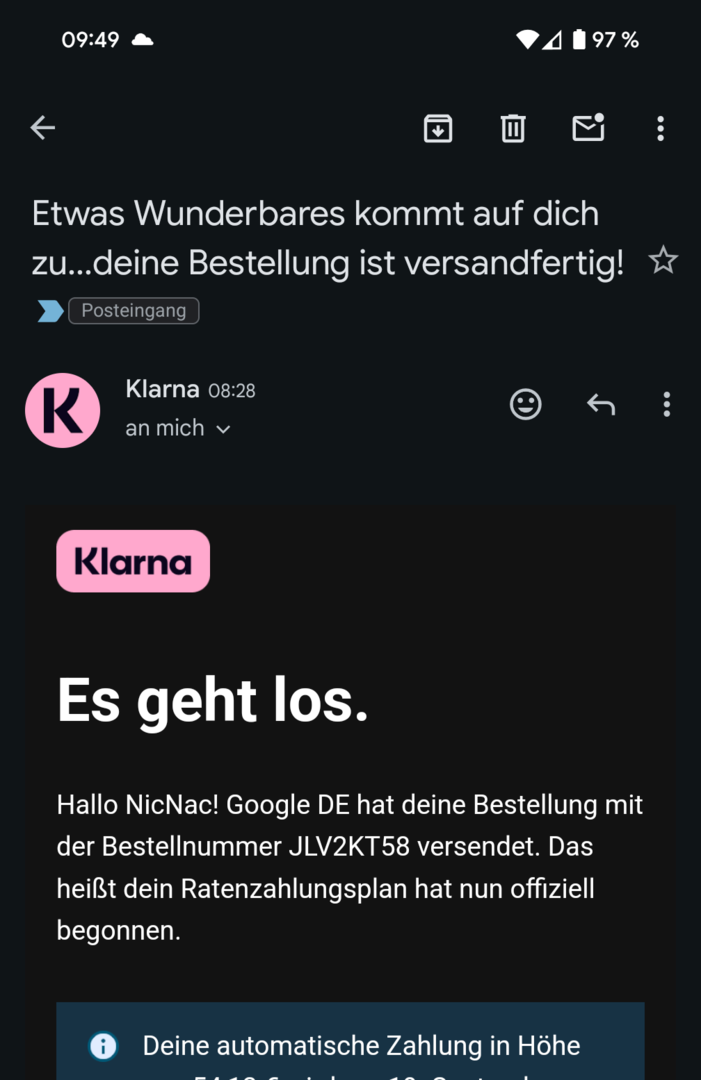Tap the Posteingang label chip
Screen dimensions: 701x1080
(x=133, y=311)
